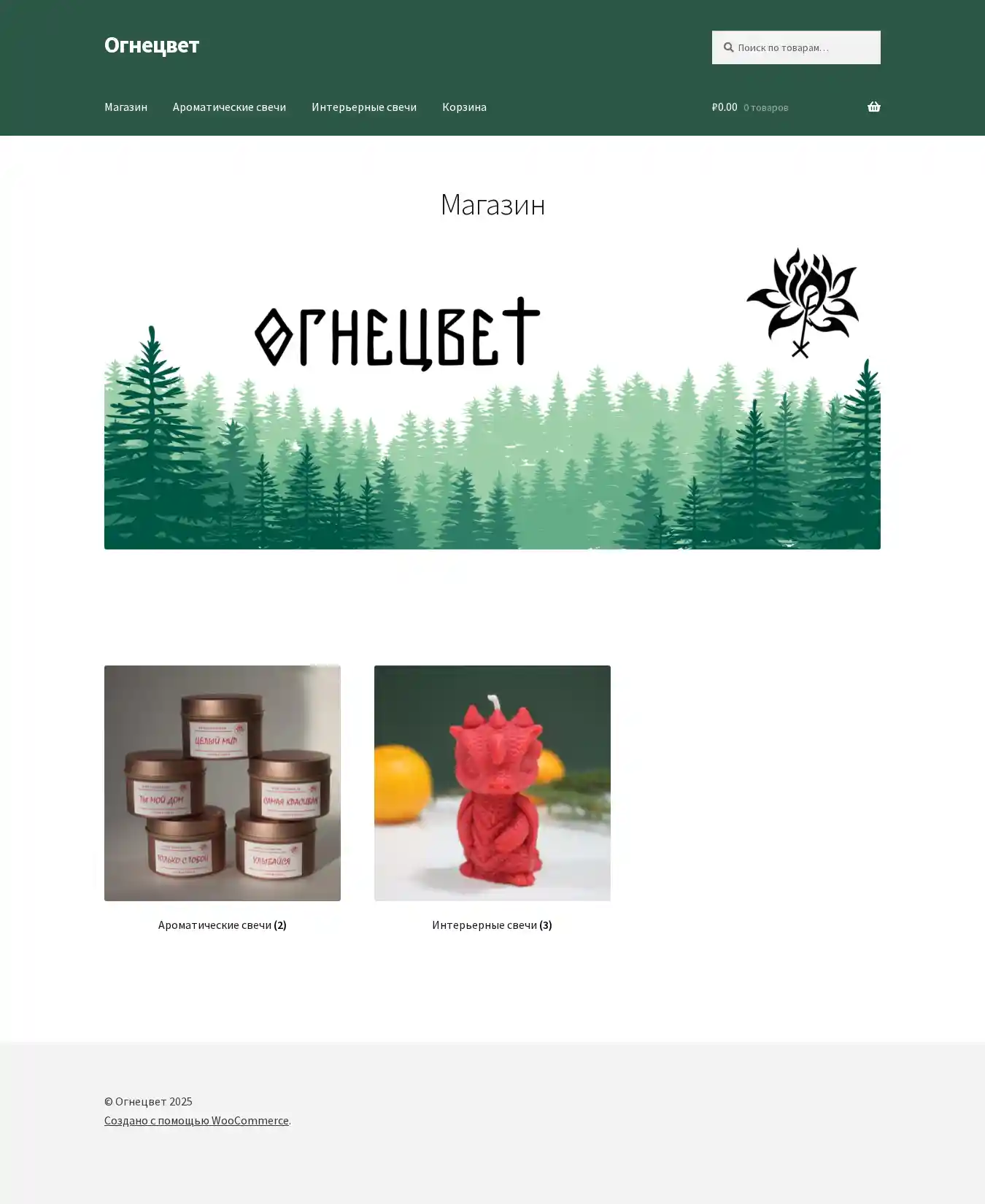Go to the Корзина menu item
This screenshot has height=1204, width=985.
pyautogui.click(x=464, y=107)
